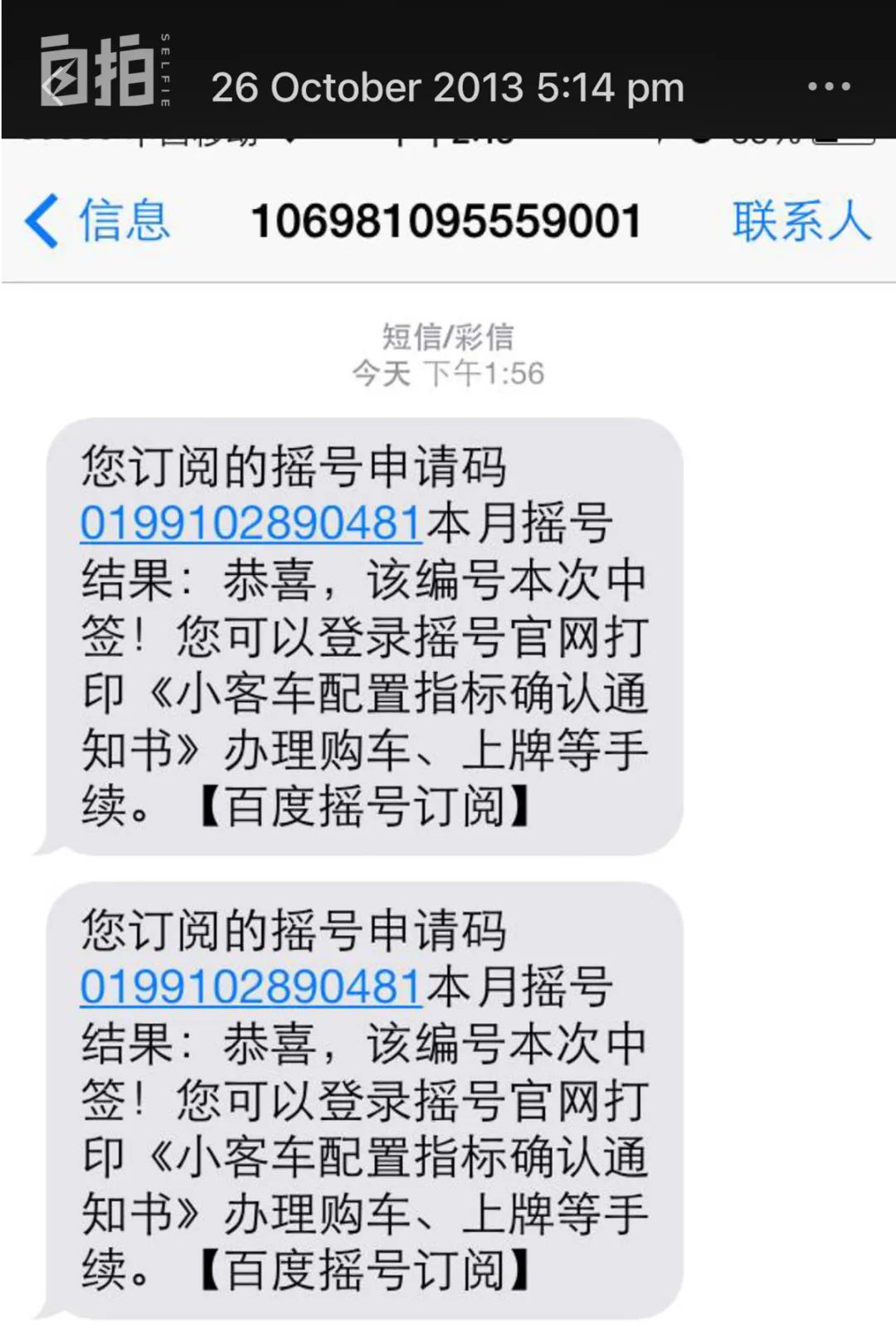
Task: Go back from the photo viewer
Action: (55, 85)
